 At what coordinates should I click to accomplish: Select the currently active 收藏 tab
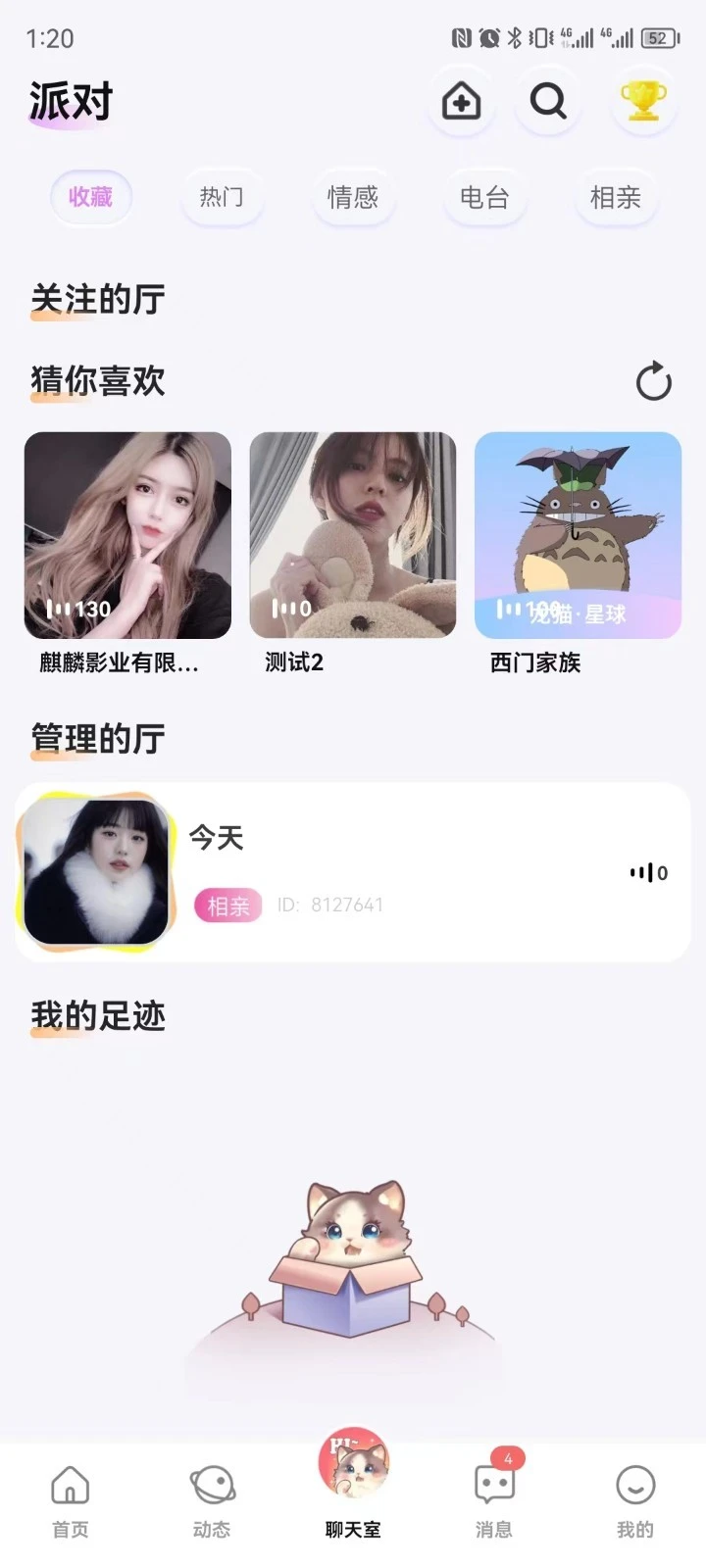click(91, 198)
